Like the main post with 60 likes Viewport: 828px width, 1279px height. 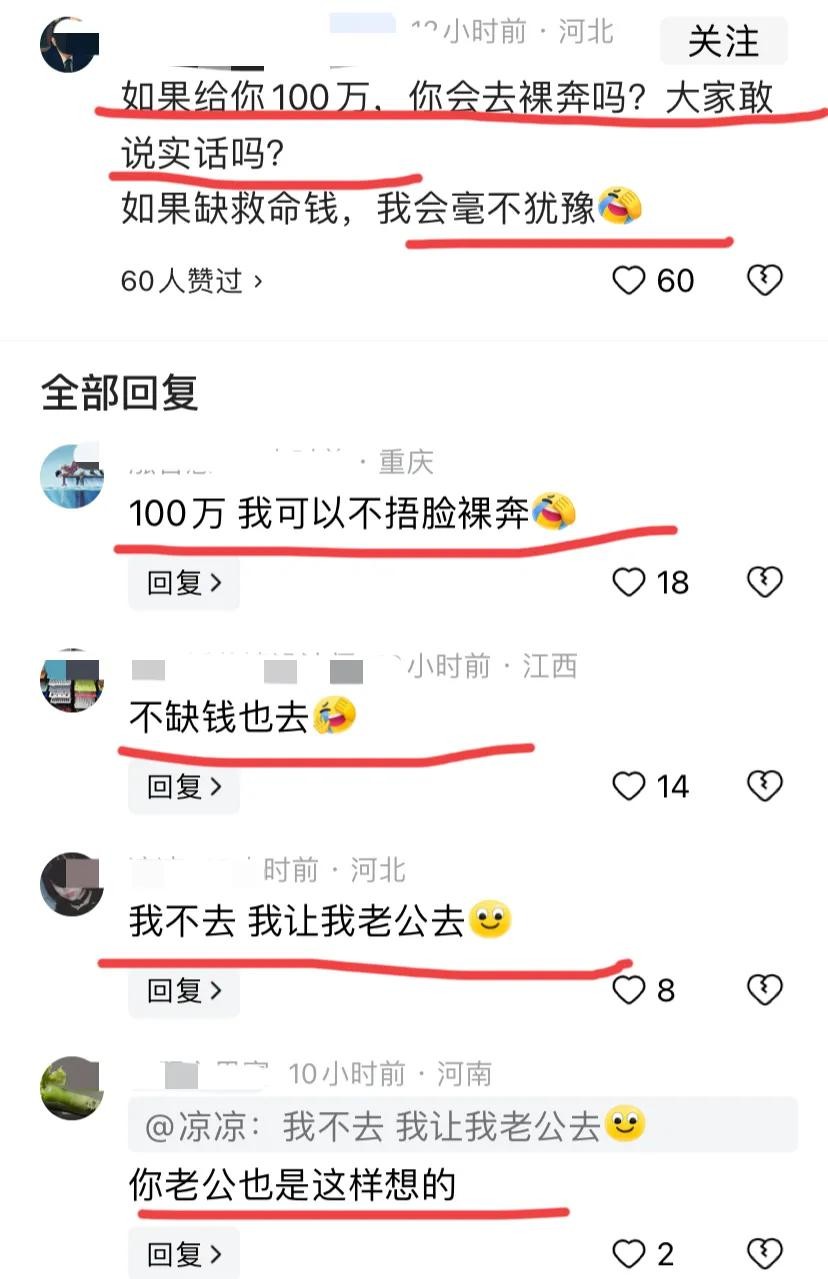(x=629, y=281)
